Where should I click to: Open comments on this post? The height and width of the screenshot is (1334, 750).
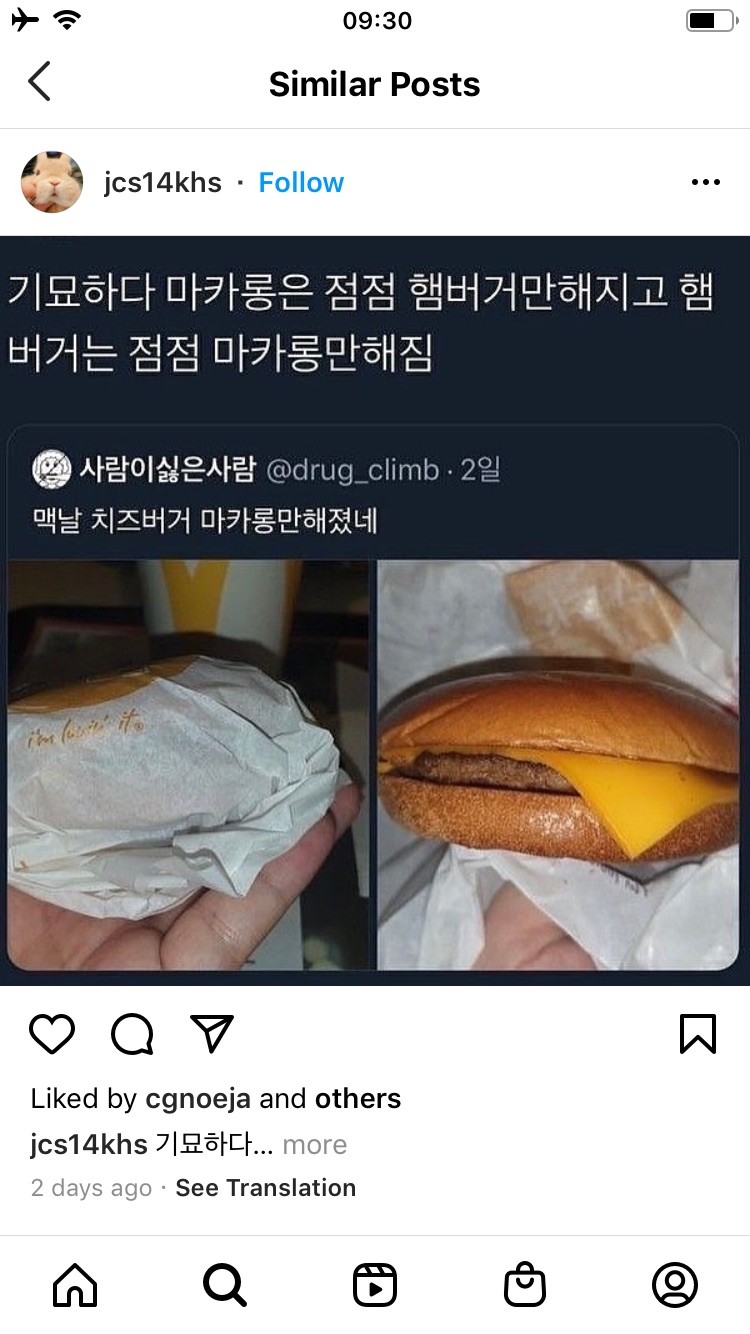coord(132,1034)
